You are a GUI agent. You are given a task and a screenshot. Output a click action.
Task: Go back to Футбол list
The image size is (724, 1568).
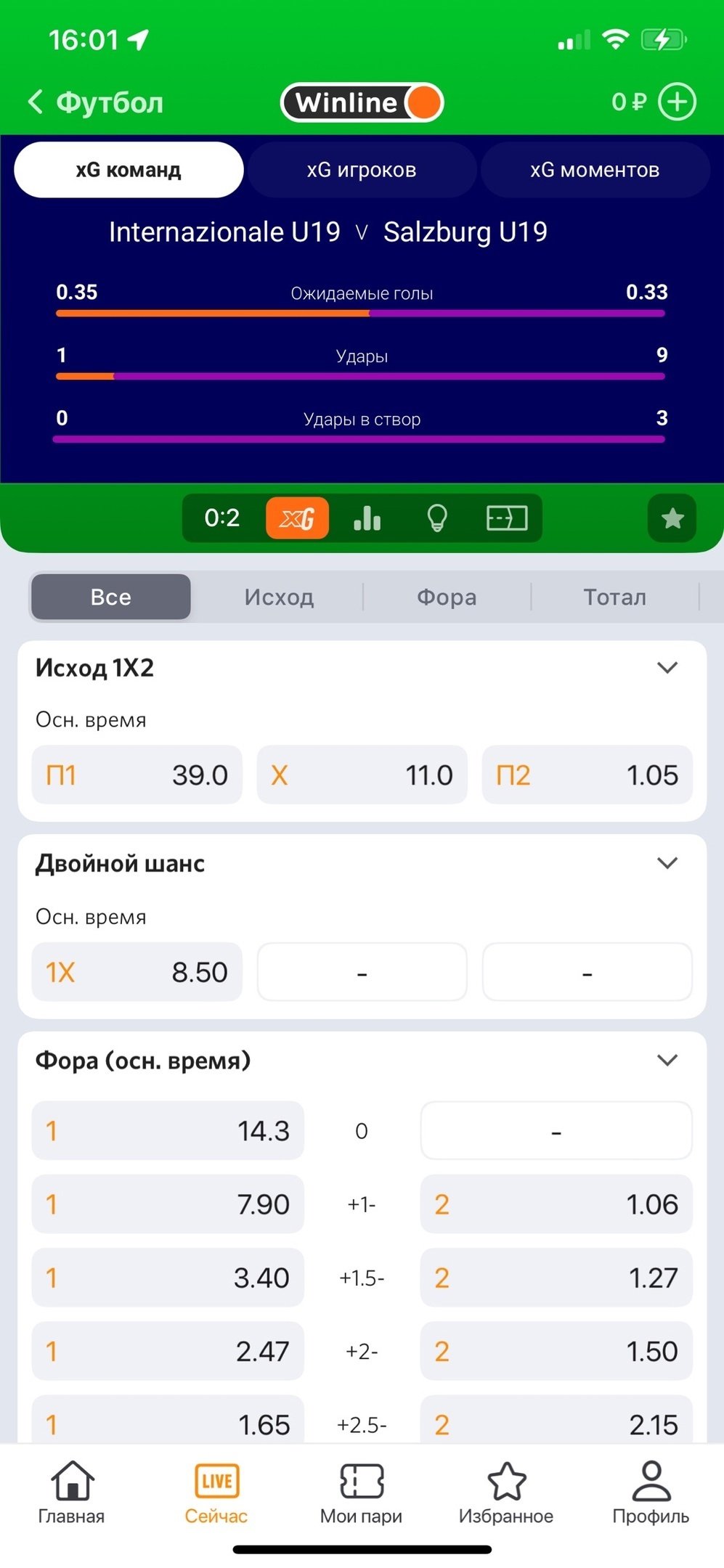[94, 102]
